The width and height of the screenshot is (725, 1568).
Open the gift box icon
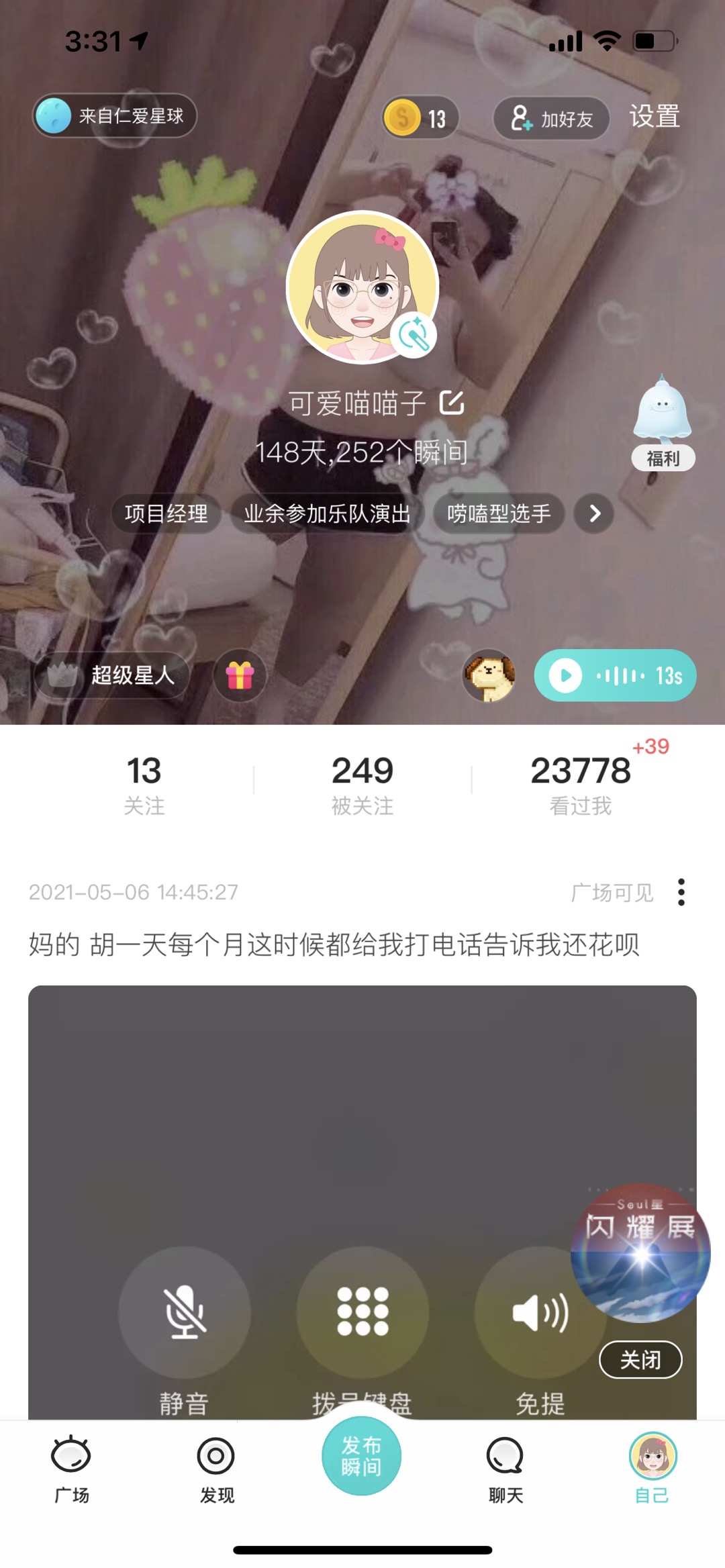(240, 675)
